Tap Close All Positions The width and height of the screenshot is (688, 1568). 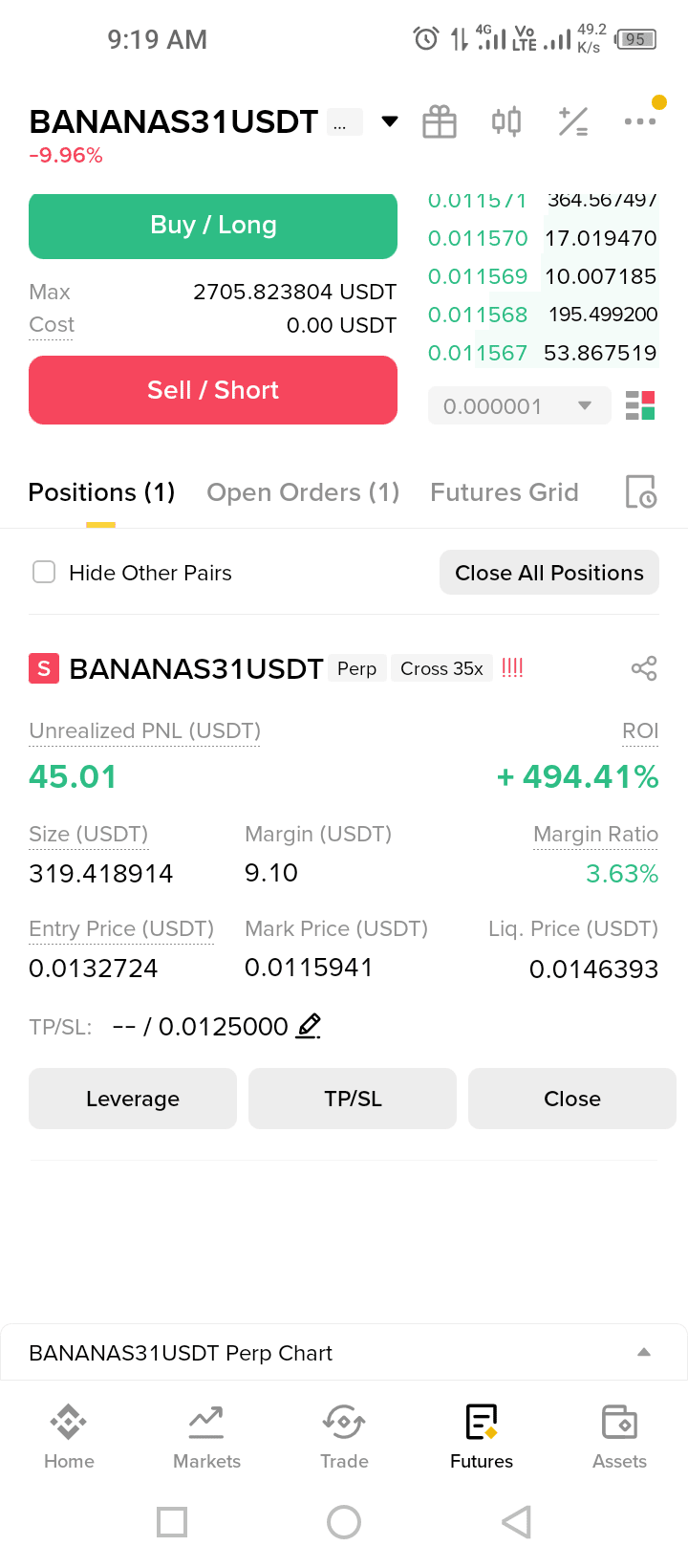[x=549, y=573]
